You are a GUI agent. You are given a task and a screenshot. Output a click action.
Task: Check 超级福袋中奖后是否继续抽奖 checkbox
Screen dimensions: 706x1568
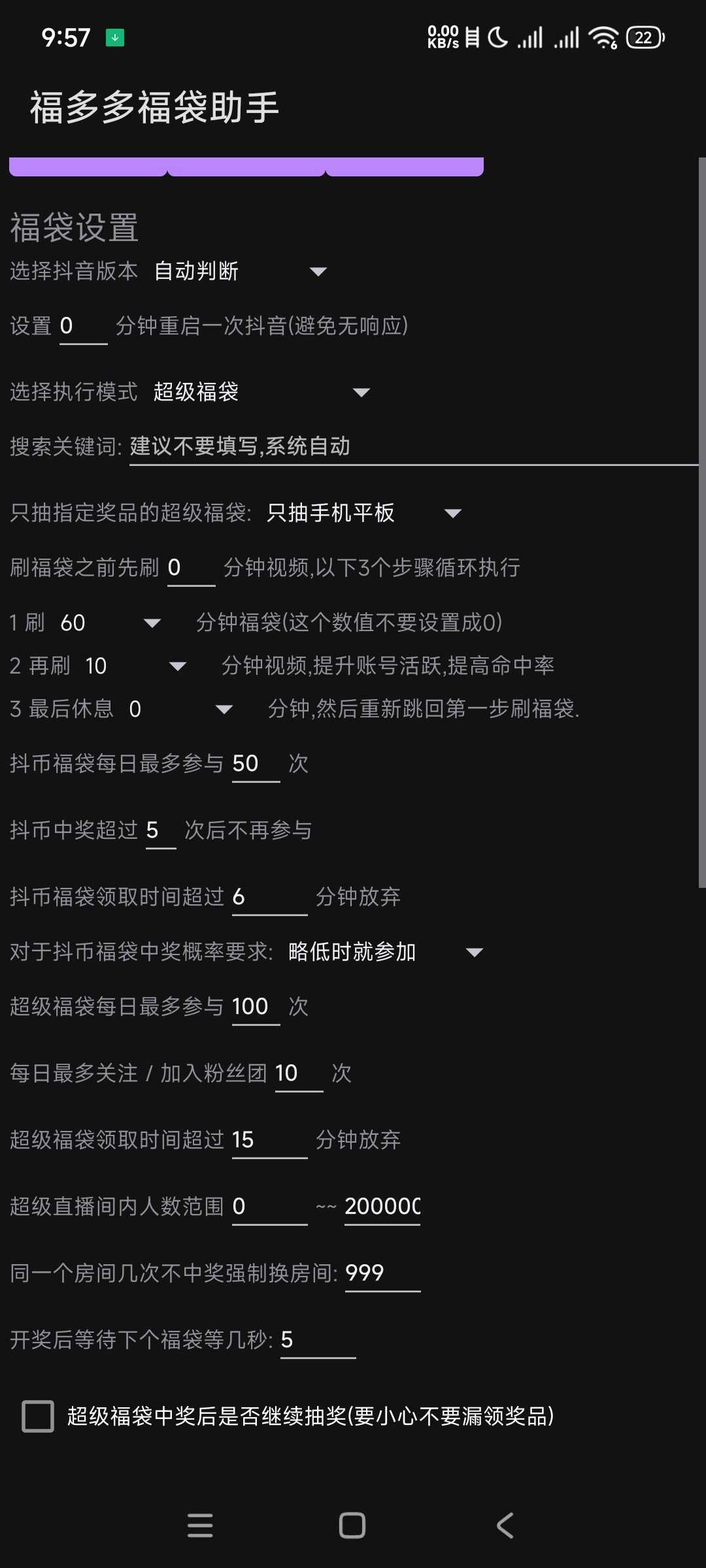point(38,1416)
